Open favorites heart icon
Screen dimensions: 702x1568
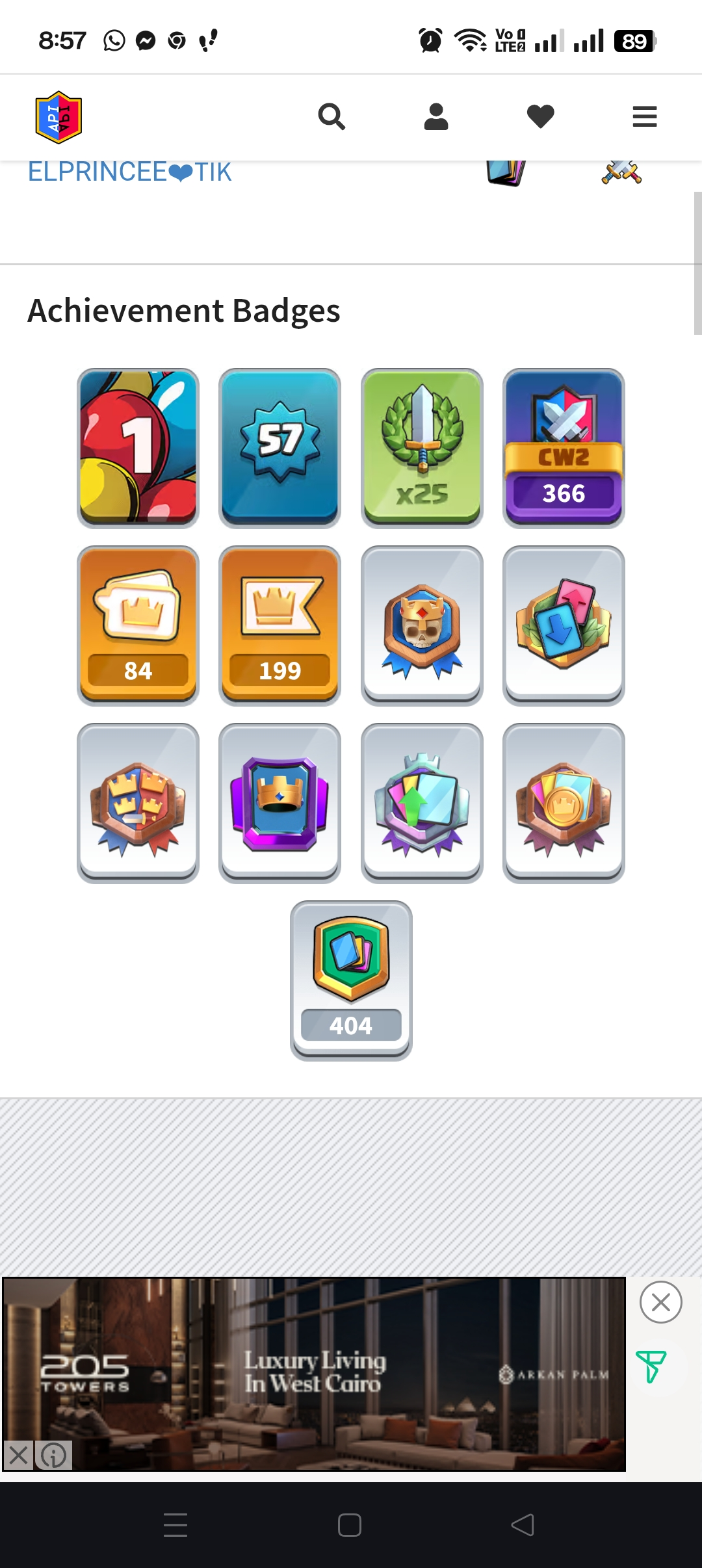[540, 117]
